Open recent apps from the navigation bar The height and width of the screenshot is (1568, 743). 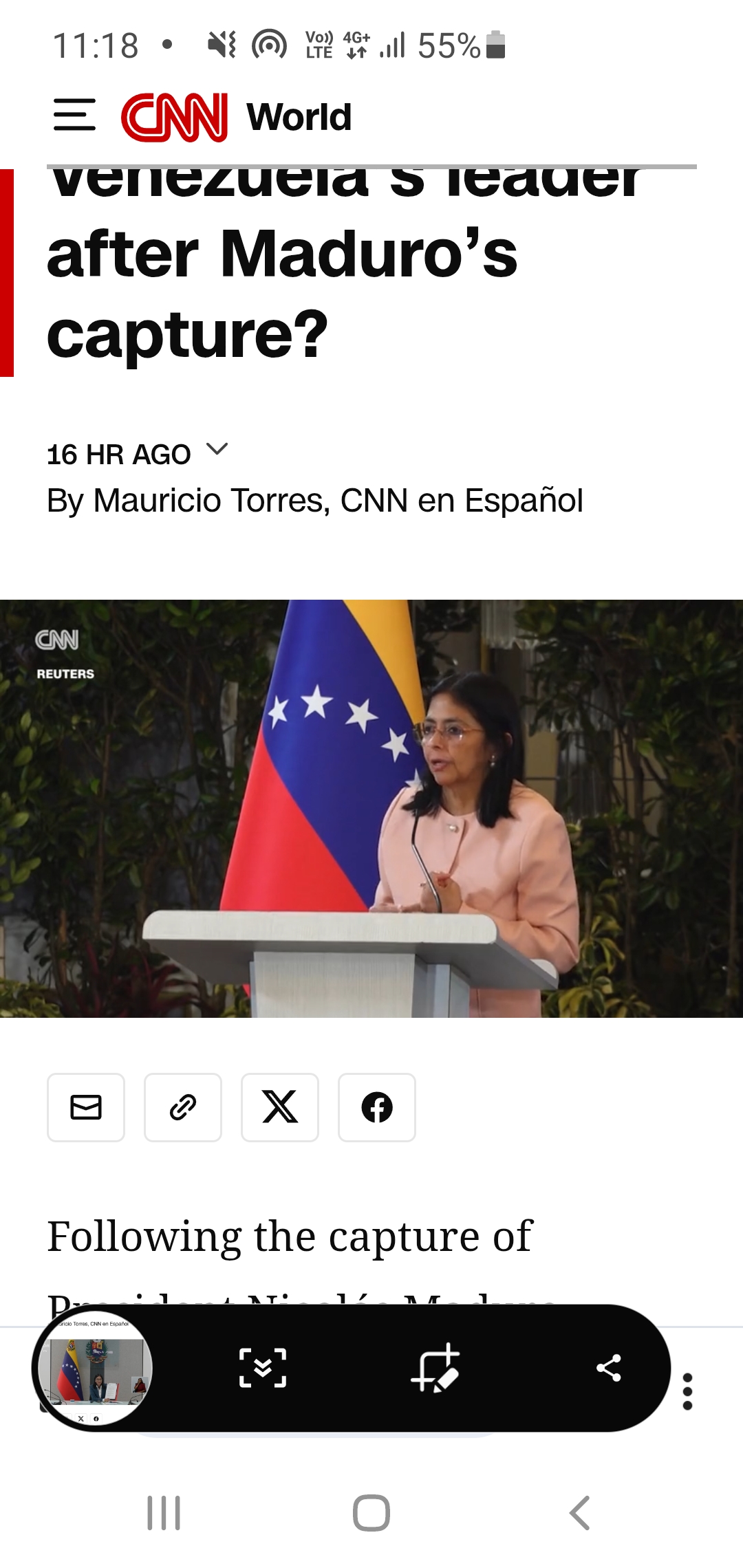(x=164, y=1513)
